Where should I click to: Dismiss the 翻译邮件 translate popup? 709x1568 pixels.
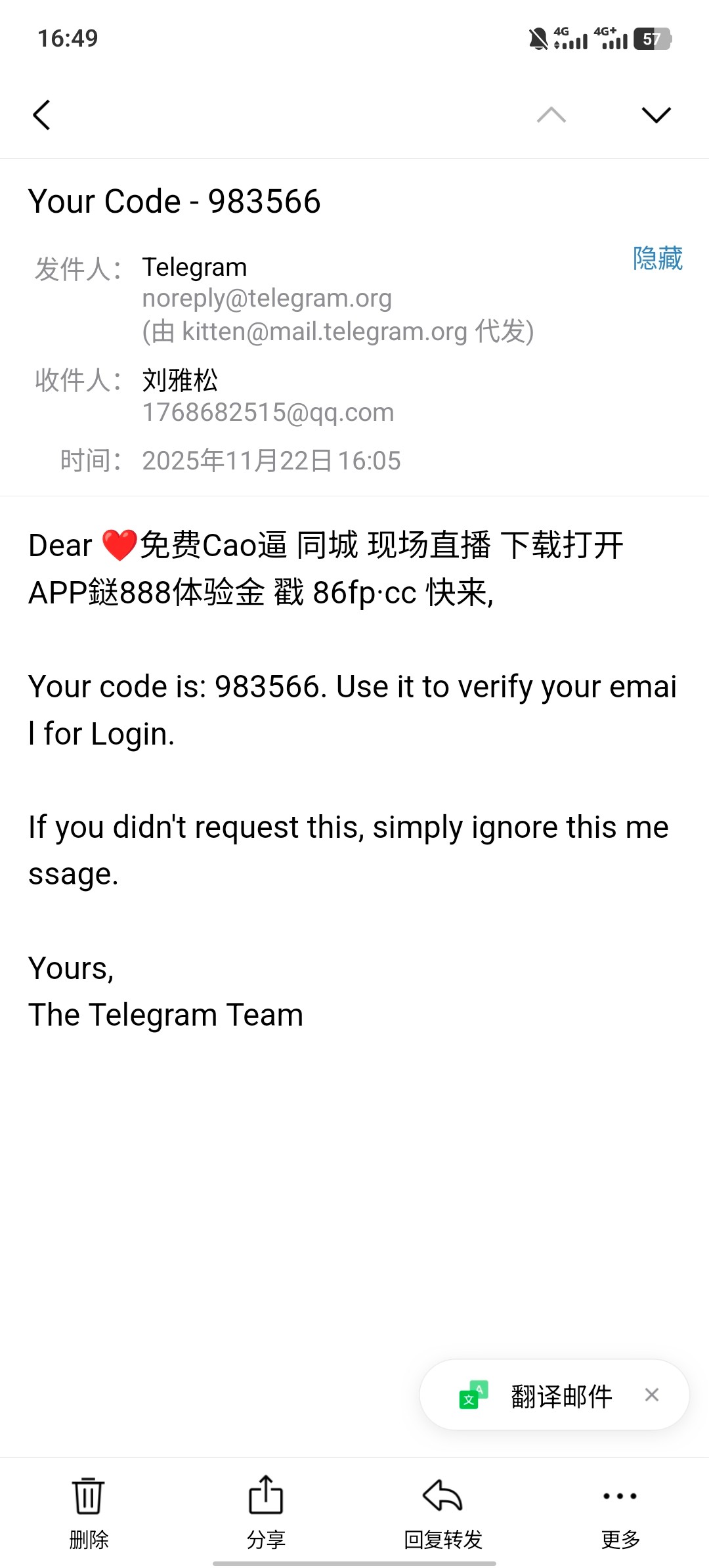(x=651, y=1395)
